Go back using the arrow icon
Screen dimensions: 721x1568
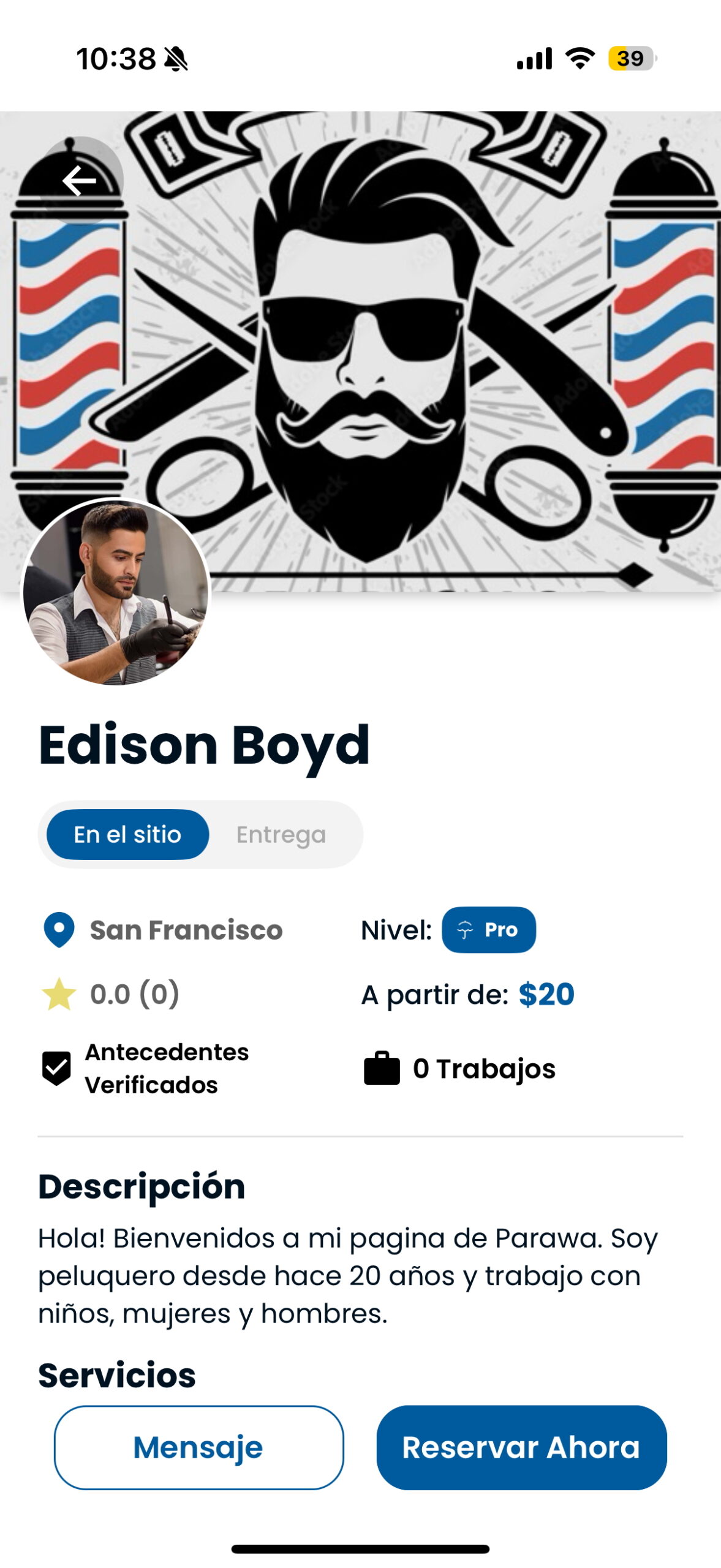click(x=80, y=181)
